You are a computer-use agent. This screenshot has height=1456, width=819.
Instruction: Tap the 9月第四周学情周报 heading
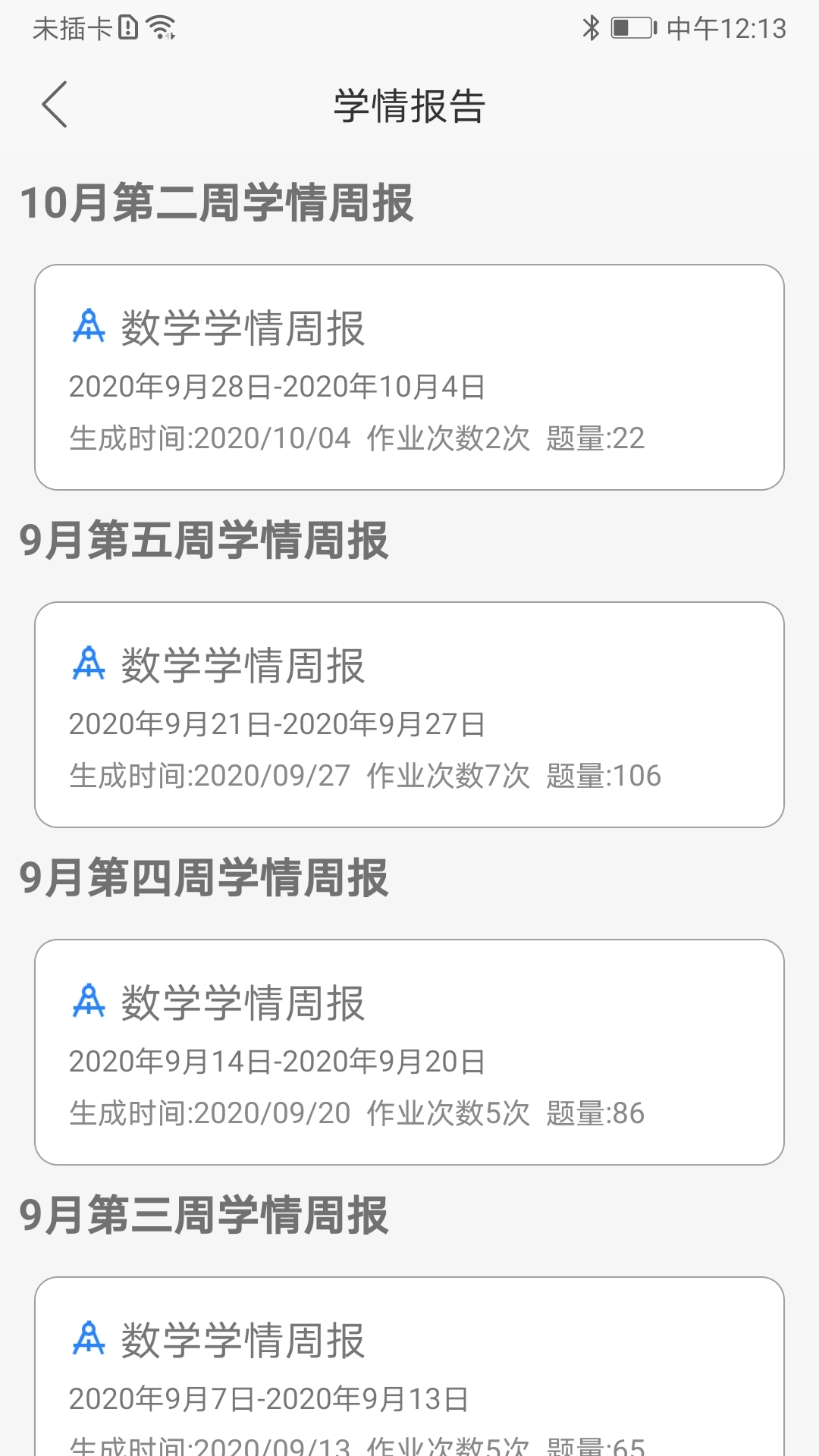203,876
